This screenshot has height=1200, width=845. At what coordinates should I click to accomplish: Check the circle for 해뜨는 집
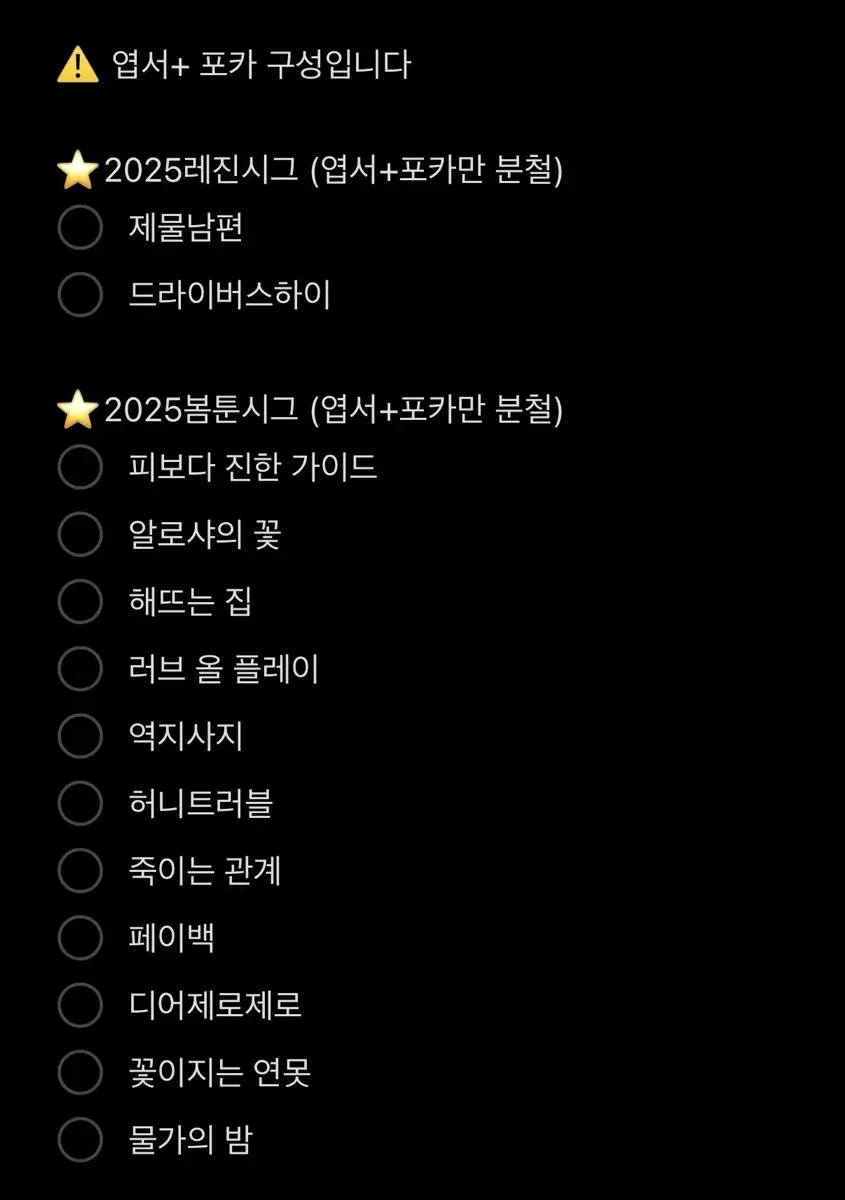pyautogui.click(x=80, y=603)
